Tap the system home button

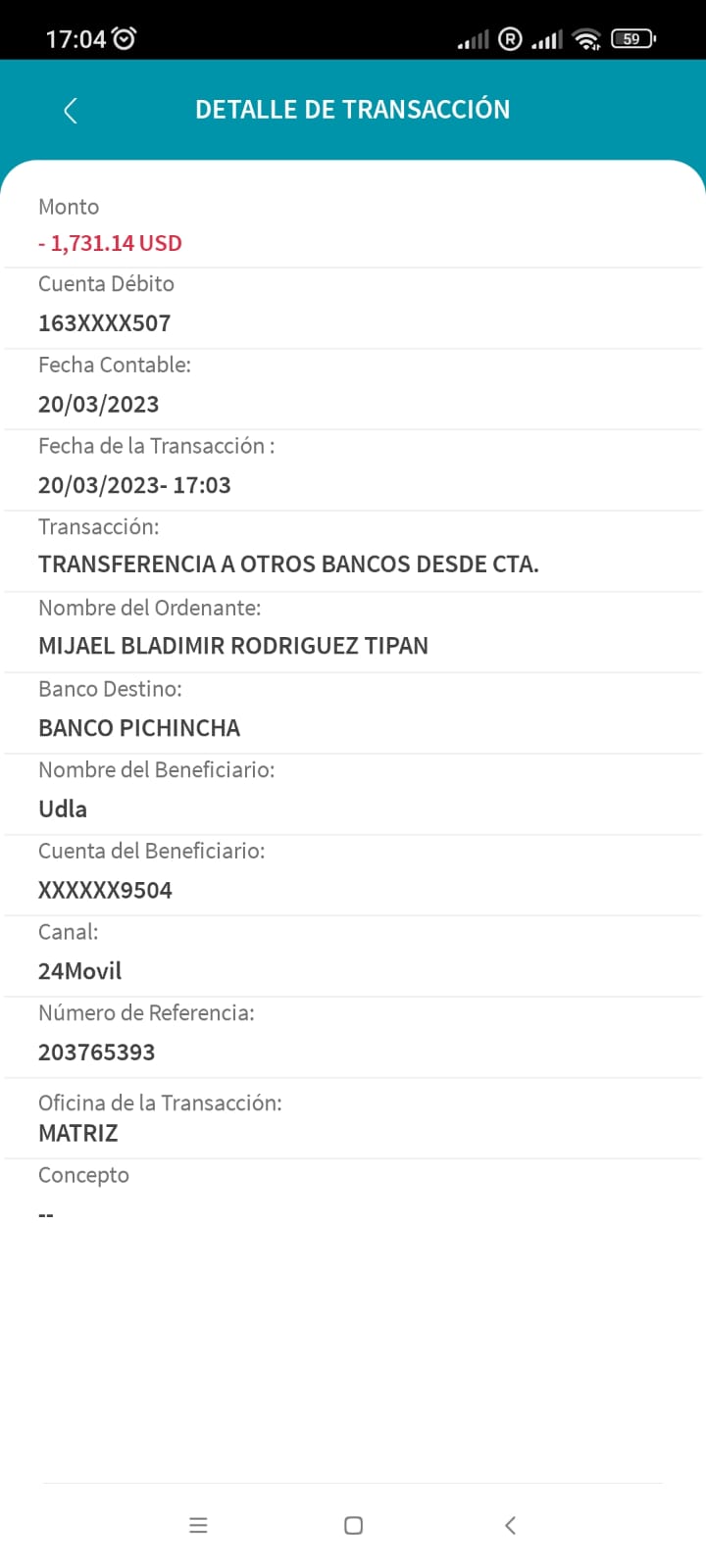click(354, 1525)
